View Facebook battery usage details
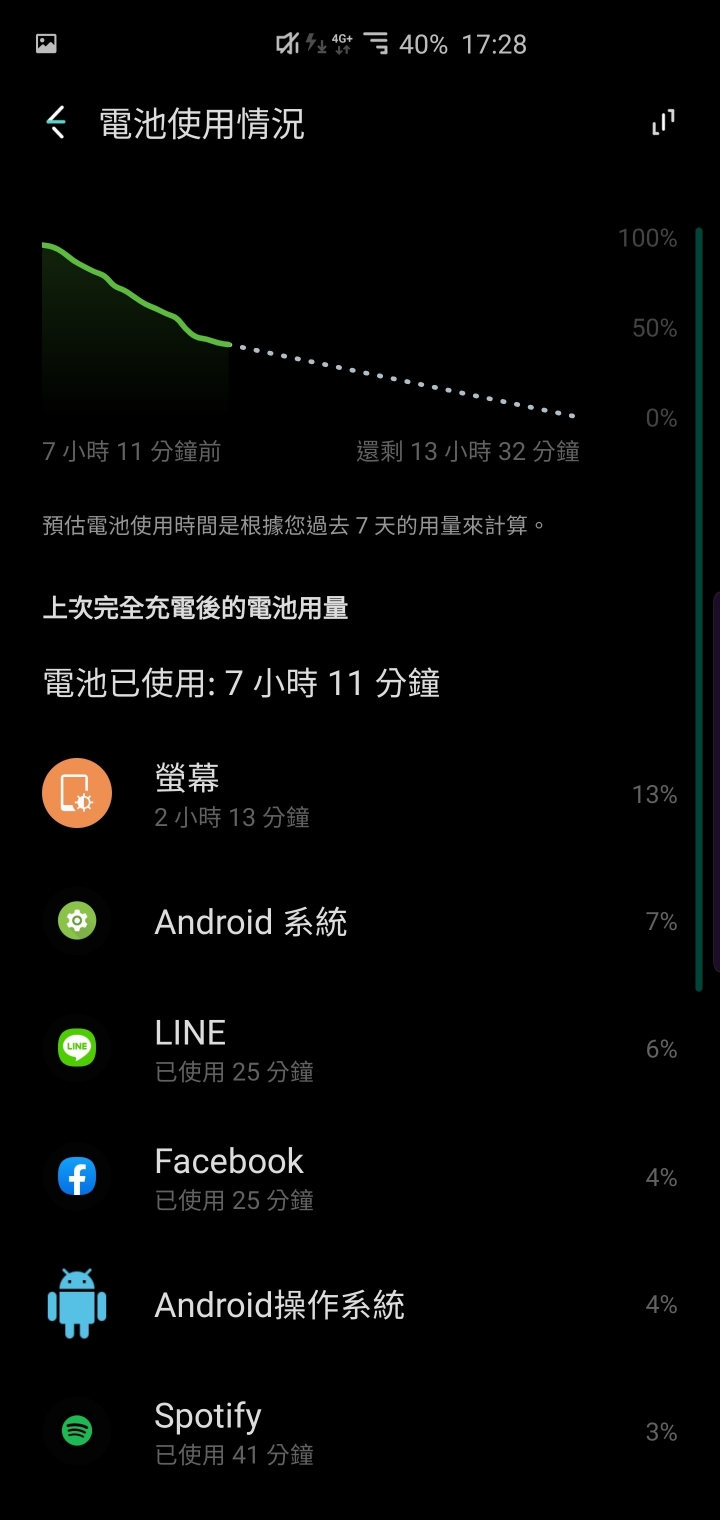The height and width of the screenshot is (1520, 720). pos(360,1177)
